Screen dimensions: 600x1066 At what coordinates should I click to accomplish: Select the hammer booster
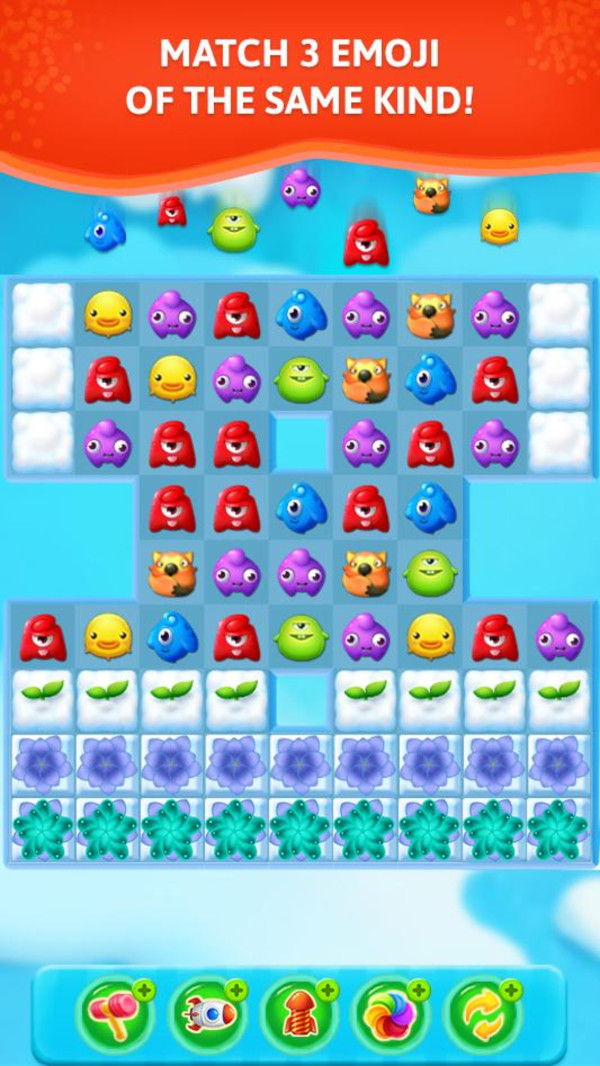(x=116, y=1014)
